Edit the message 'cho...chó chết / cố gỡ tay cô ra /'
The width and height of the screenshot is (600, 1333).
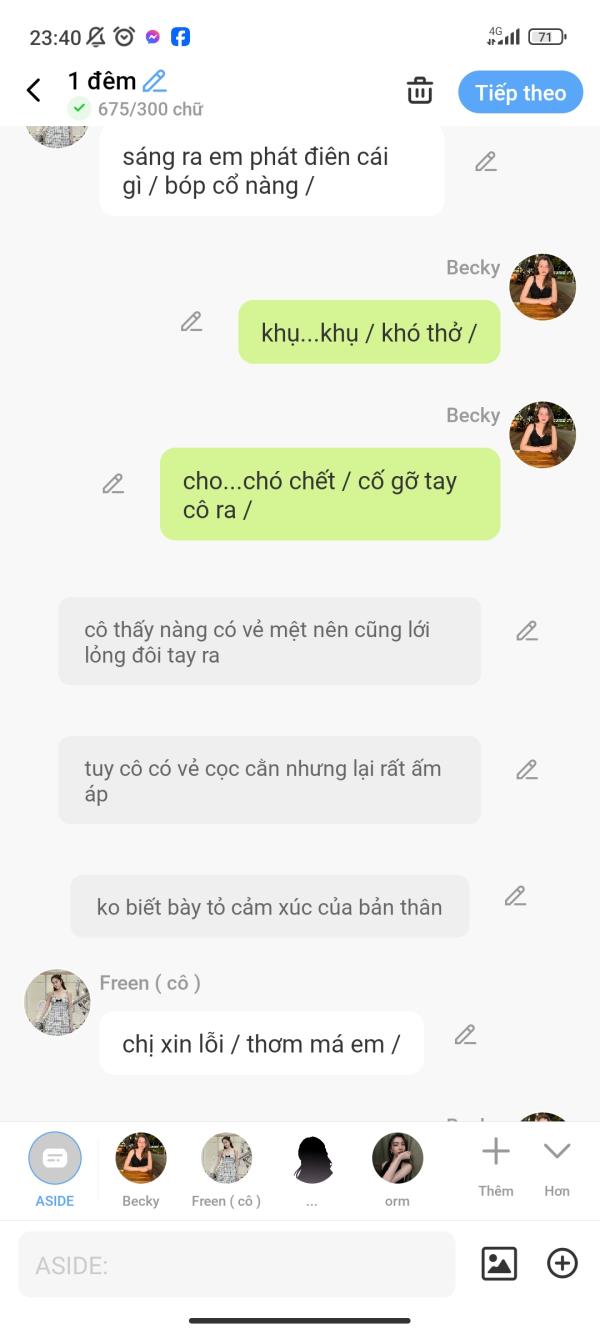(x=113, y=484)
